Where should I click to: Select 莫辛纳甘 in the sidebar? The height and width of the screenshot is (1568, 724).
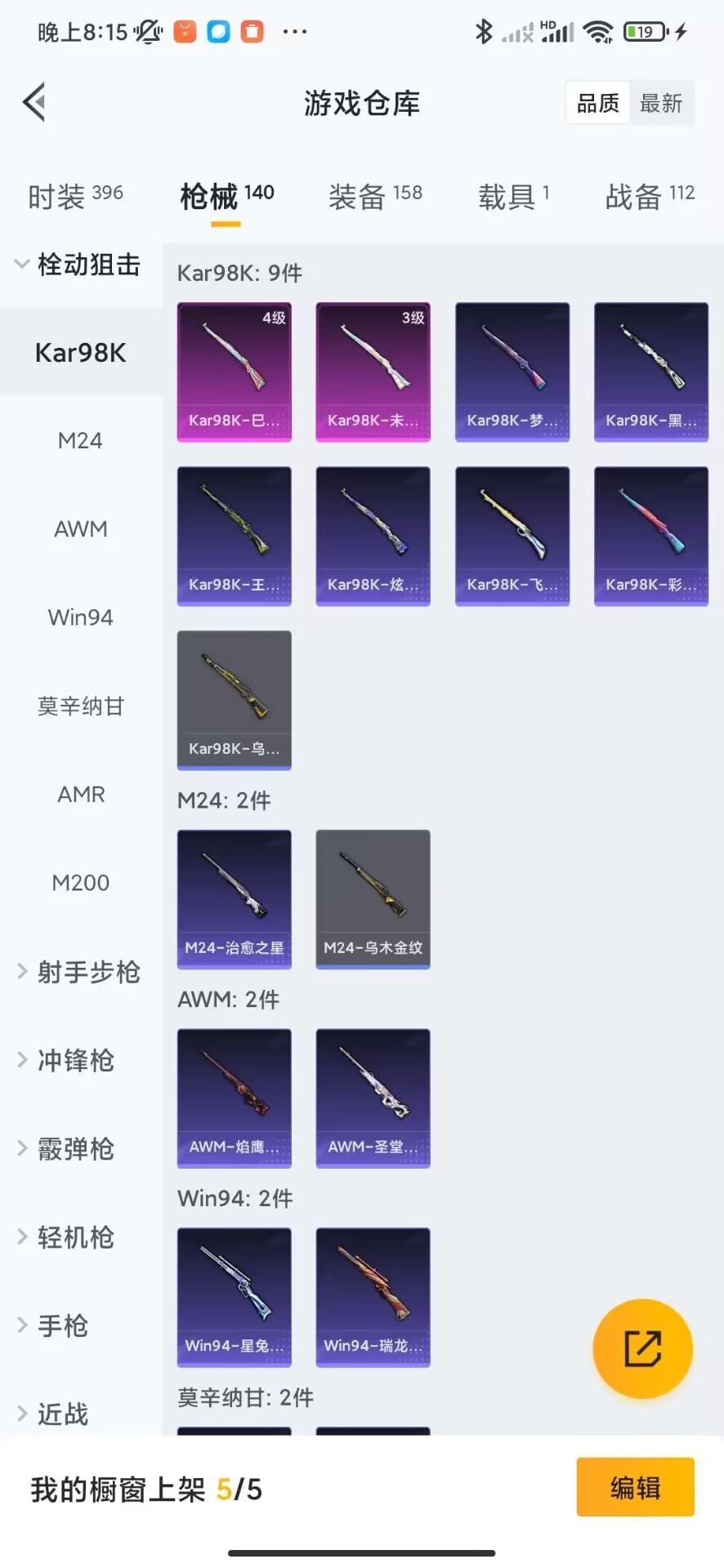click(80, 706)
